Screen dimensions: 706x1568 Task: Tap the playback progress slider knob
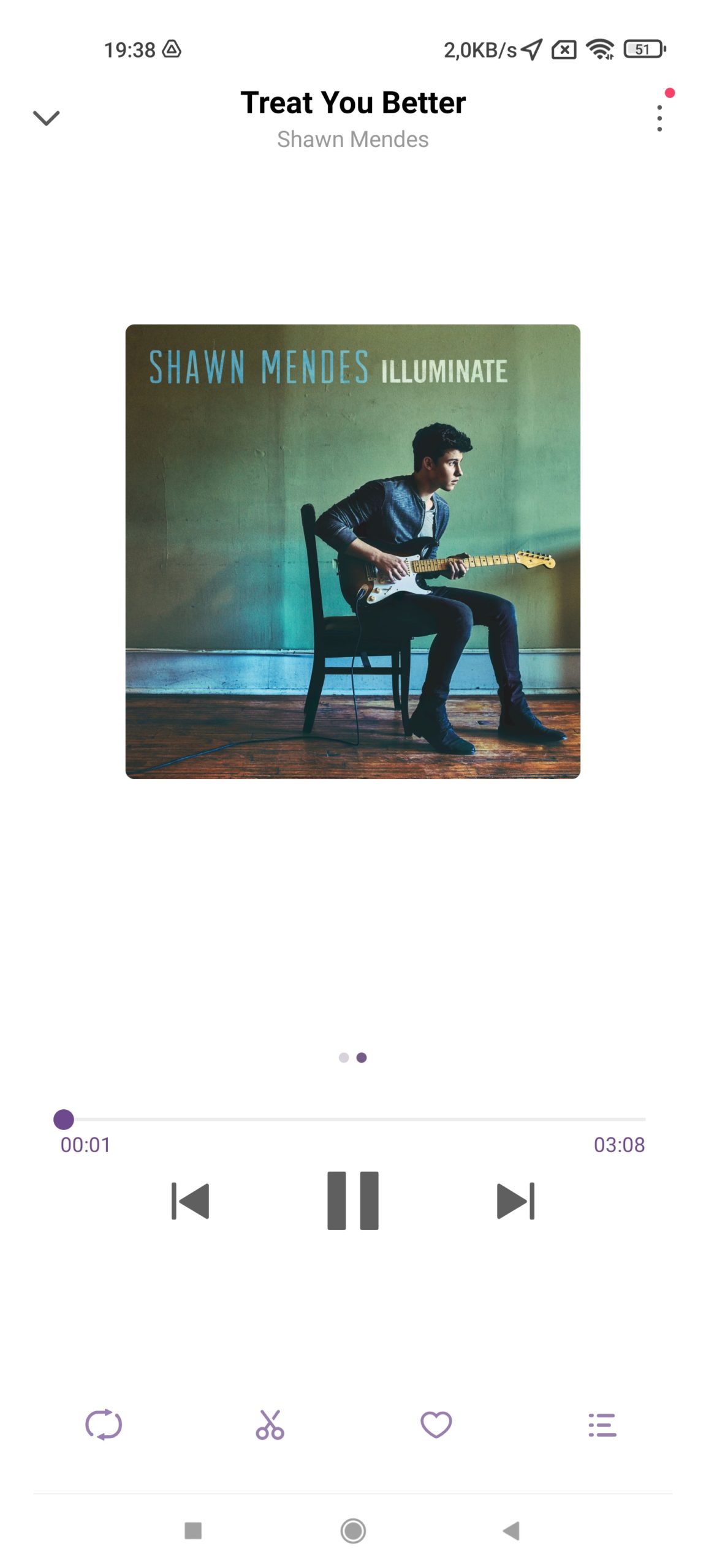click(x=64, y=1119)
